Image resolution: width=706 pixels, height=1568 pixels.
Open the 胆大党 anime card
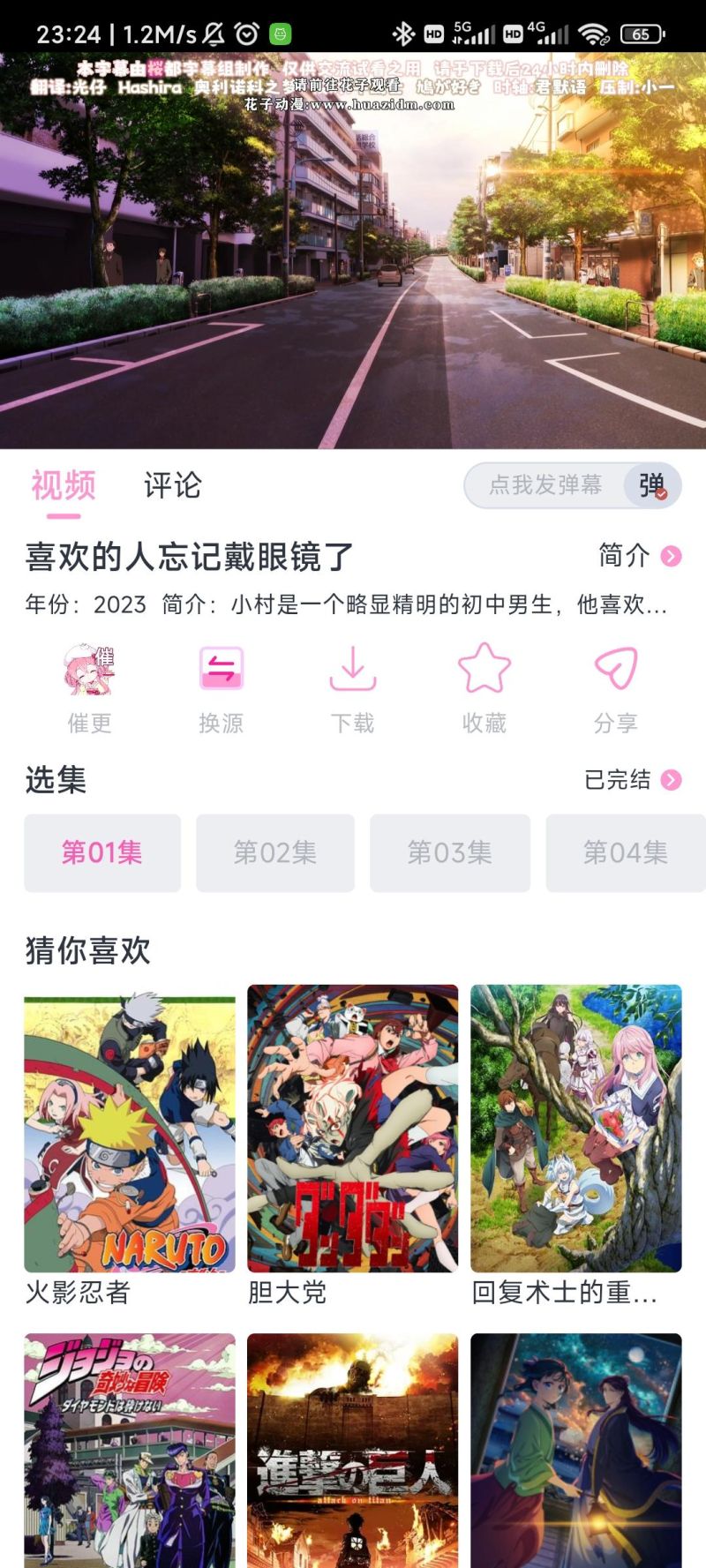coord(353,1144)
